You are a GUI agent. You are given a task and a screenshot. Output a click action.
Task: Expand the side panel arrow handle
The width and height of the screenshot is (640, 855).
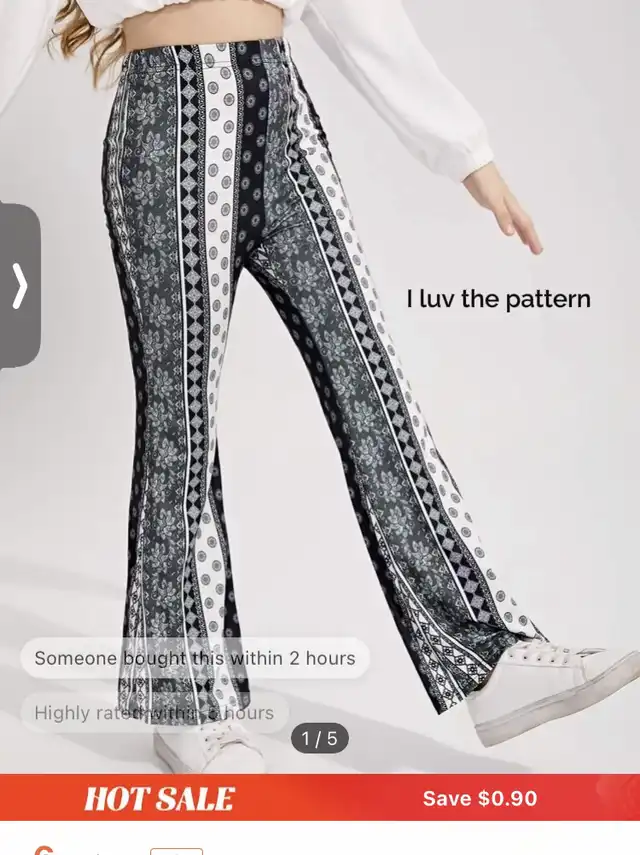click(x=19, y=286)
